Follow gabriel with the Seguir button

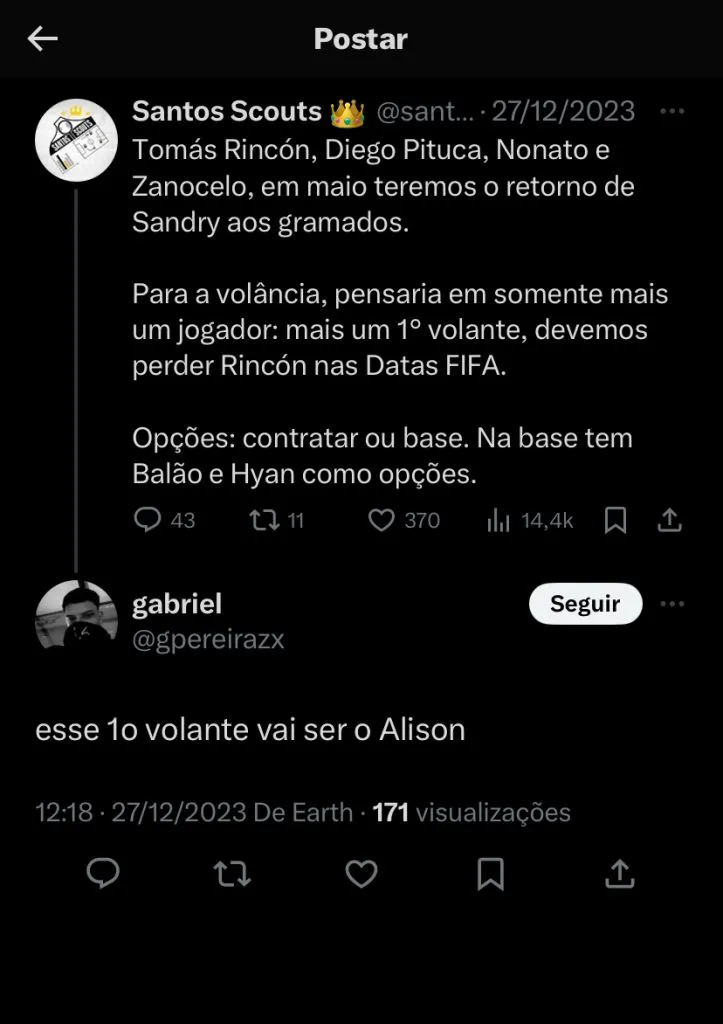tap(585, 604)
